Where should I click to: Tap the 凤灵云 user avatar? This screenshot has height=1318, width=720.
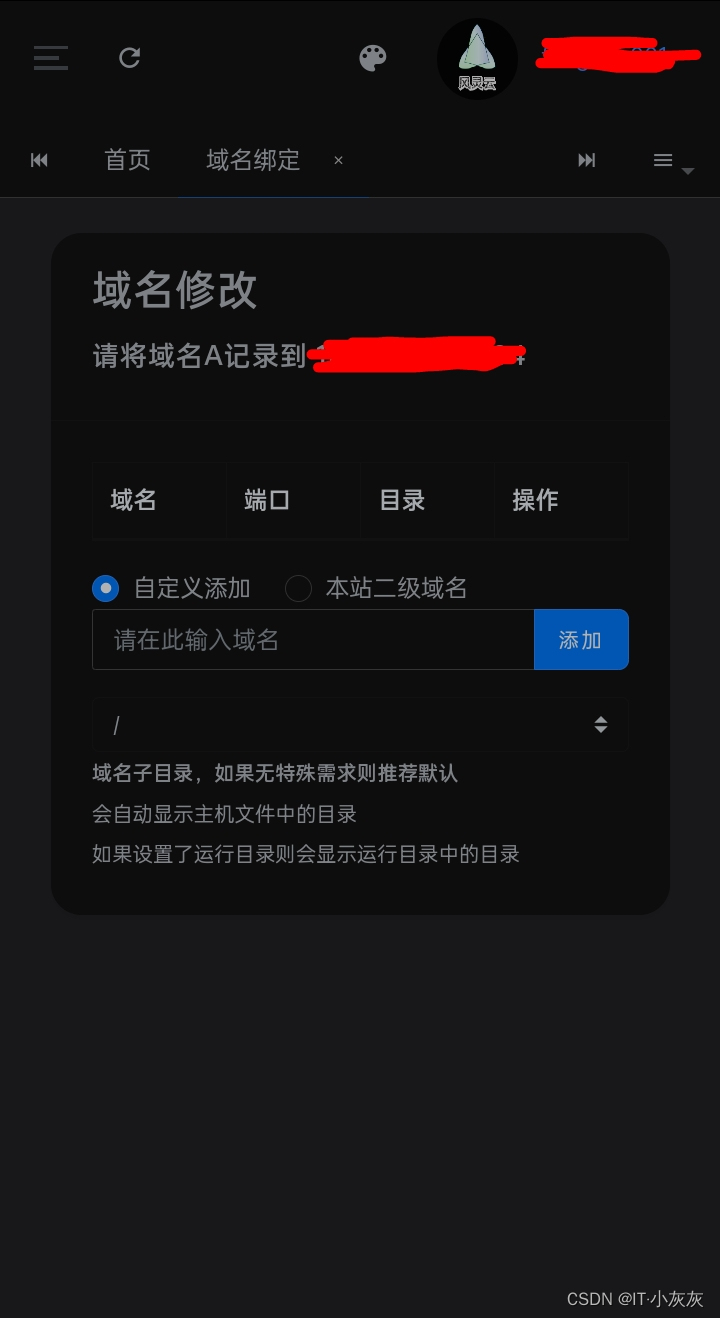[x=477, y=59]
